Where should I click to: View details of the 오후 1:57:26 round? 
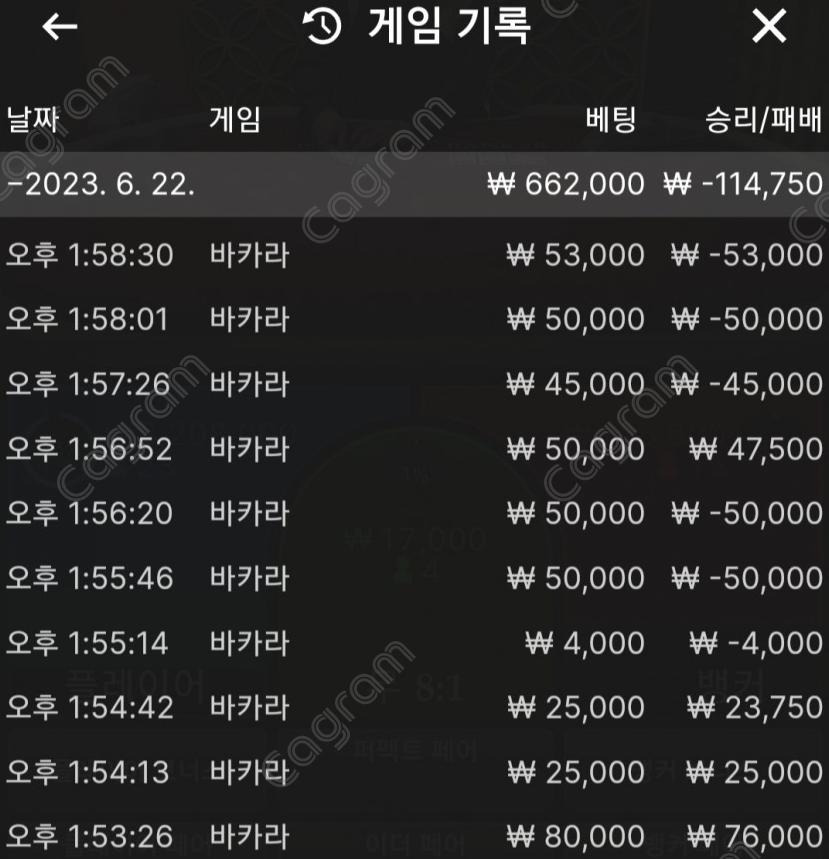(x=414, y=384)
